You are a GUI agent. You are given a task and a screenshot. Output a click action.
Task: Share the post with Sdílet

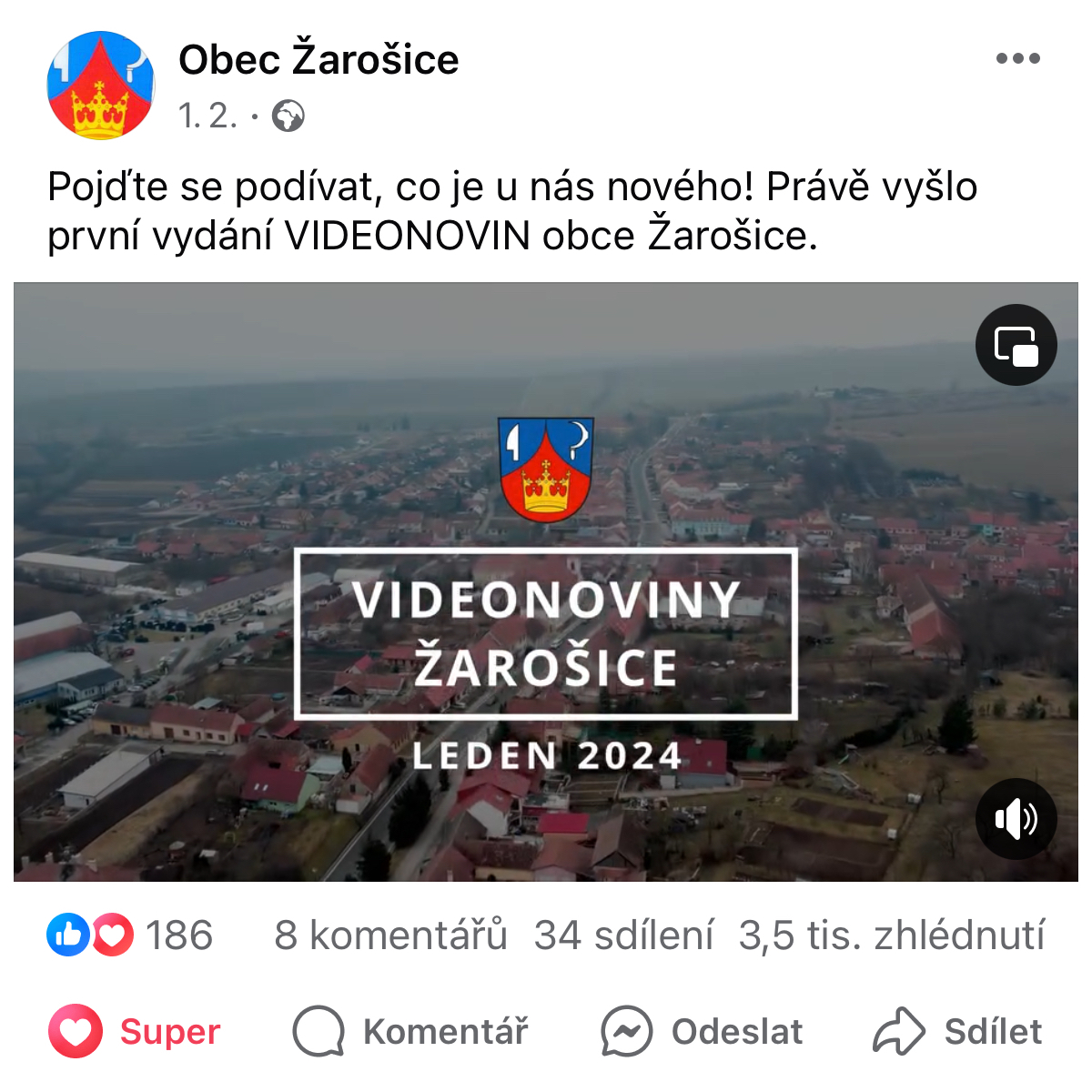point(957,1032)
